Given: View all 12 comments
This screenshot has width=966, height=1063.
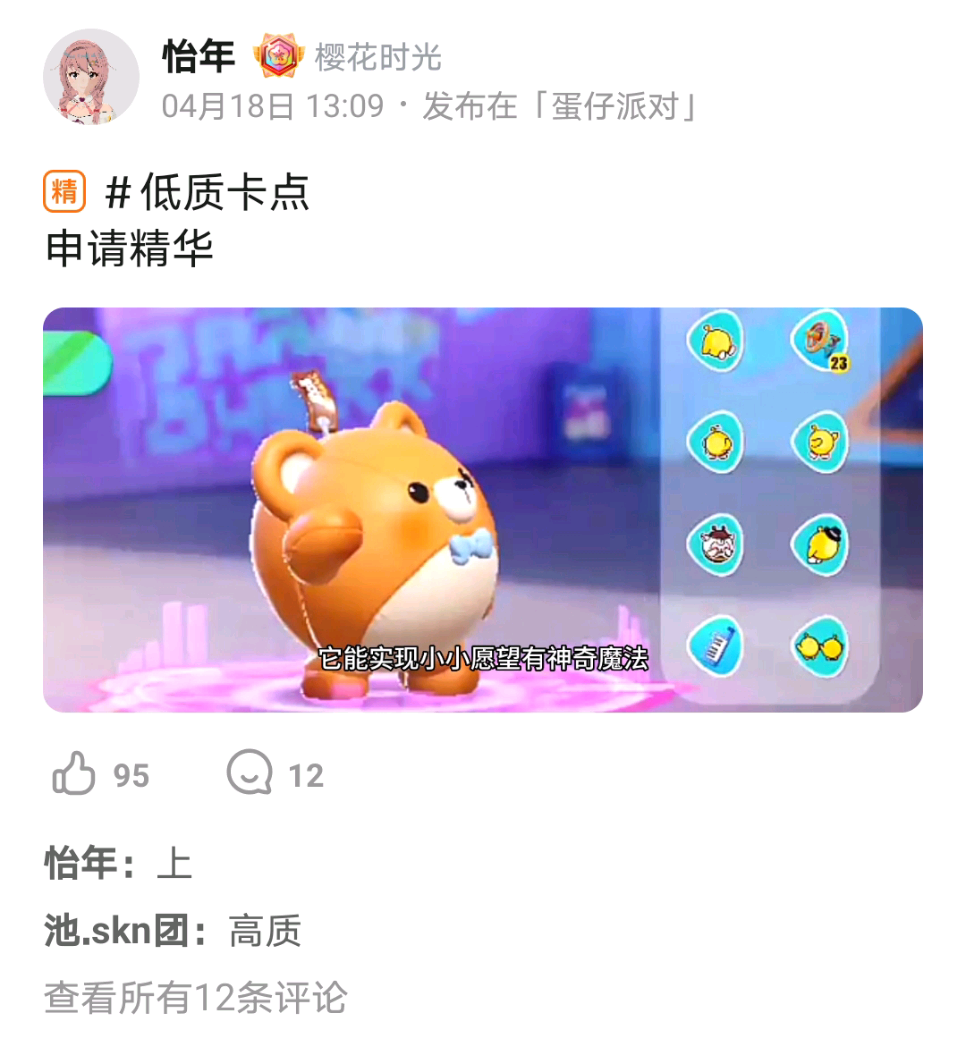Looking at the screenshot, I should click(x=195, y=997).
